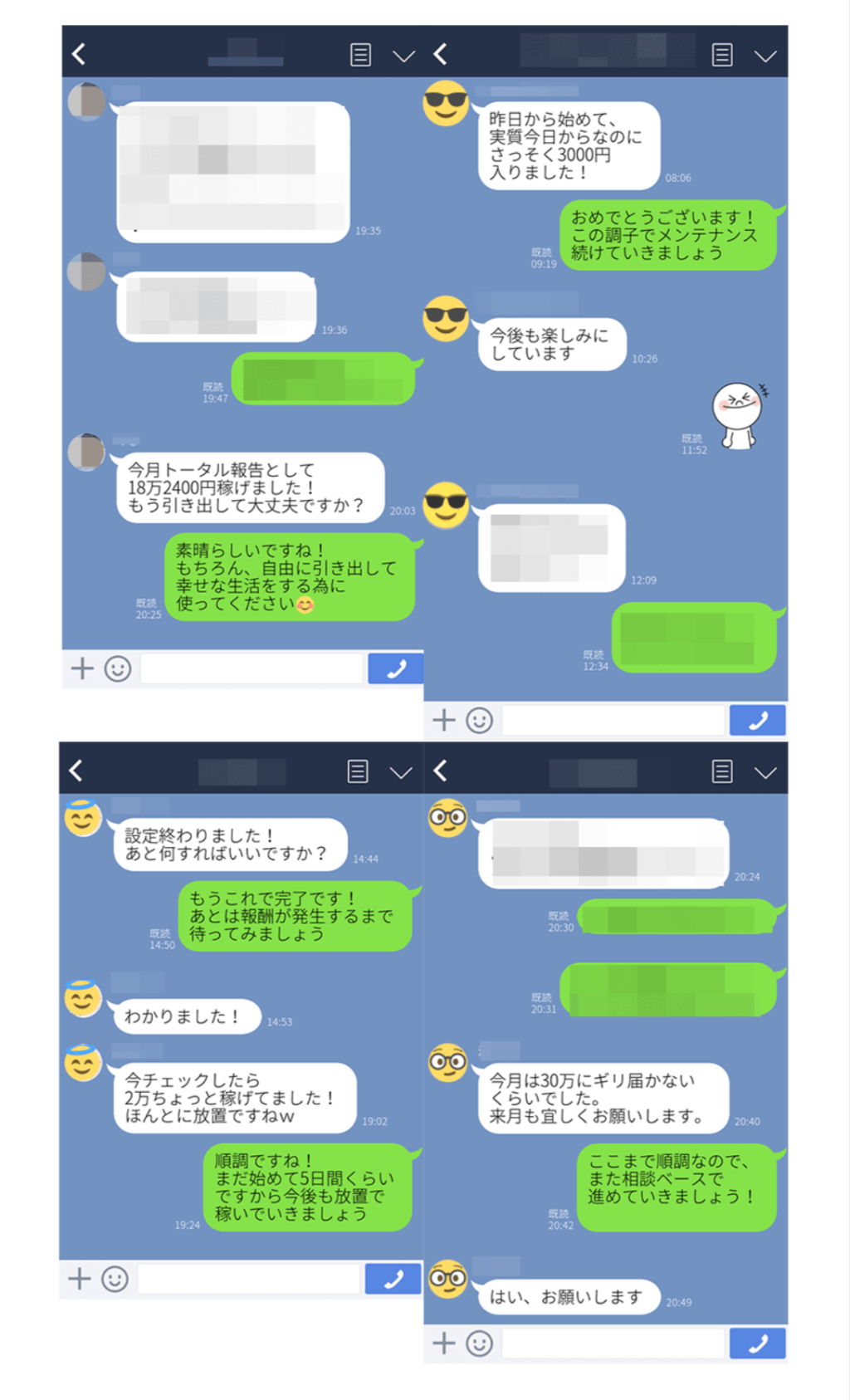
Task: Tap the back button in the top-right chat
Action: coord(440,55)
